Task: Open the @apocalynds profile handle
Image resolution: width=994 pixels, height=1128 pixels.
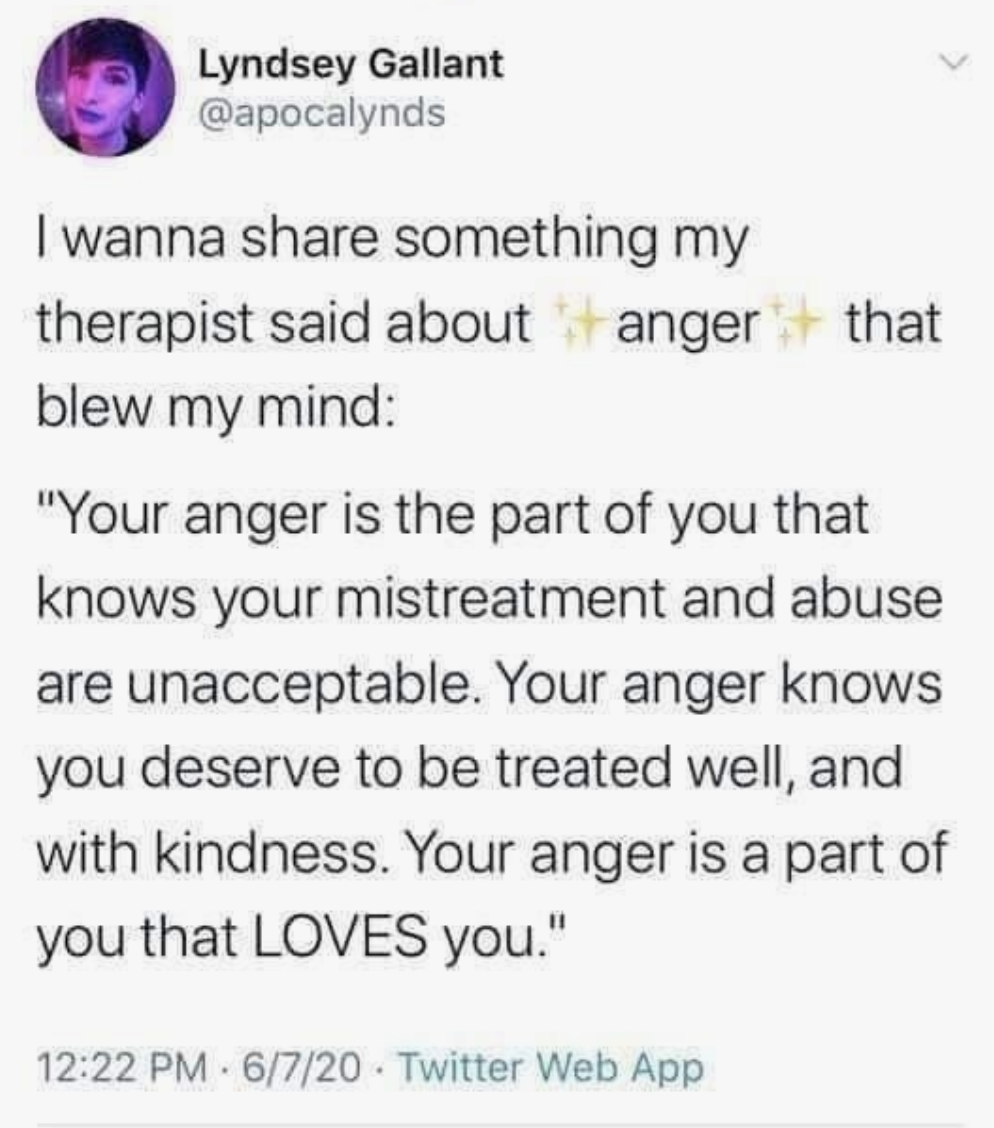Action: 320,115
